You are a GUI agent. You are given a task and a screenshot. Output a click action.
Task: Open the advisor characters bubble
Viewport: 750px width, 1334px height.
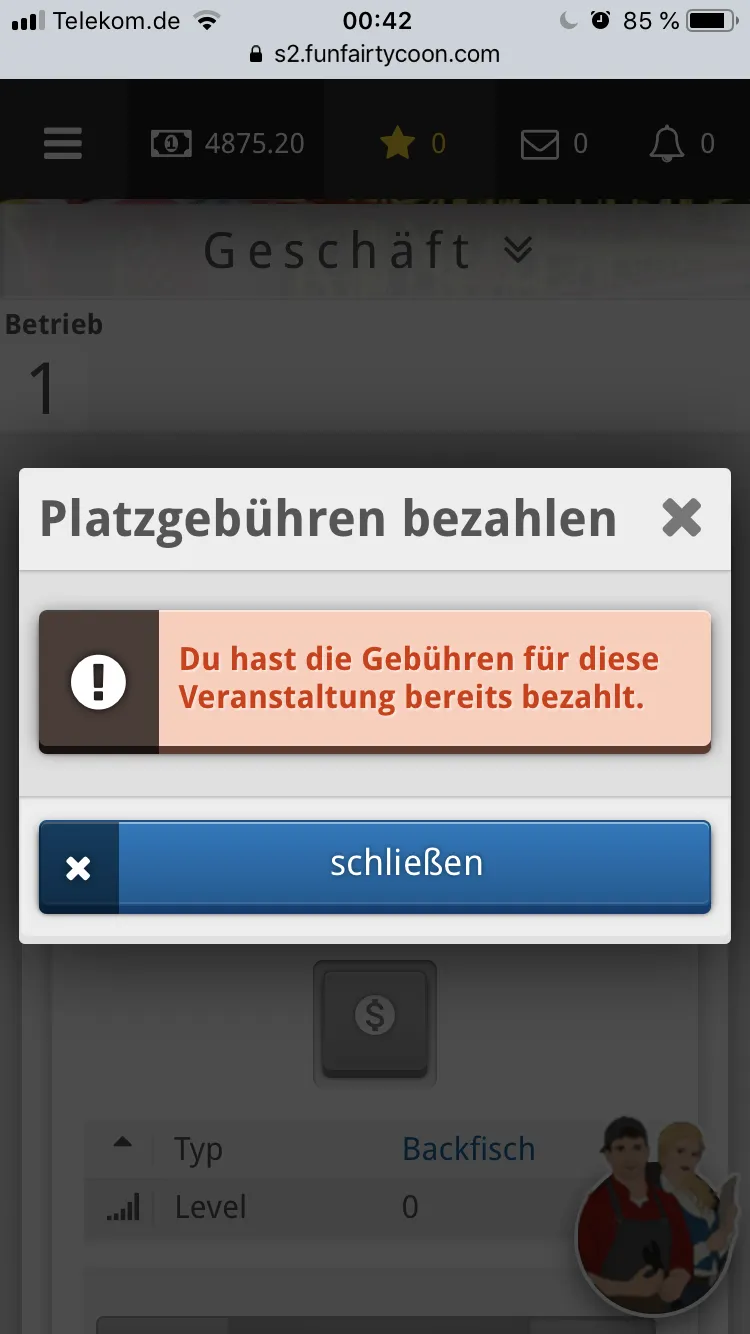click(655, 1225)
